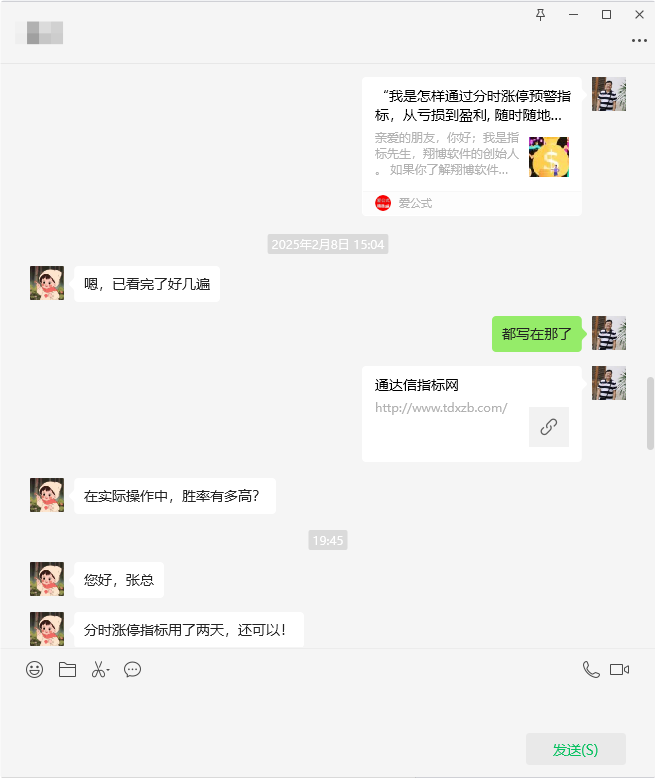Close the chat window
655x778 pixels.
(x=639, y=14)
